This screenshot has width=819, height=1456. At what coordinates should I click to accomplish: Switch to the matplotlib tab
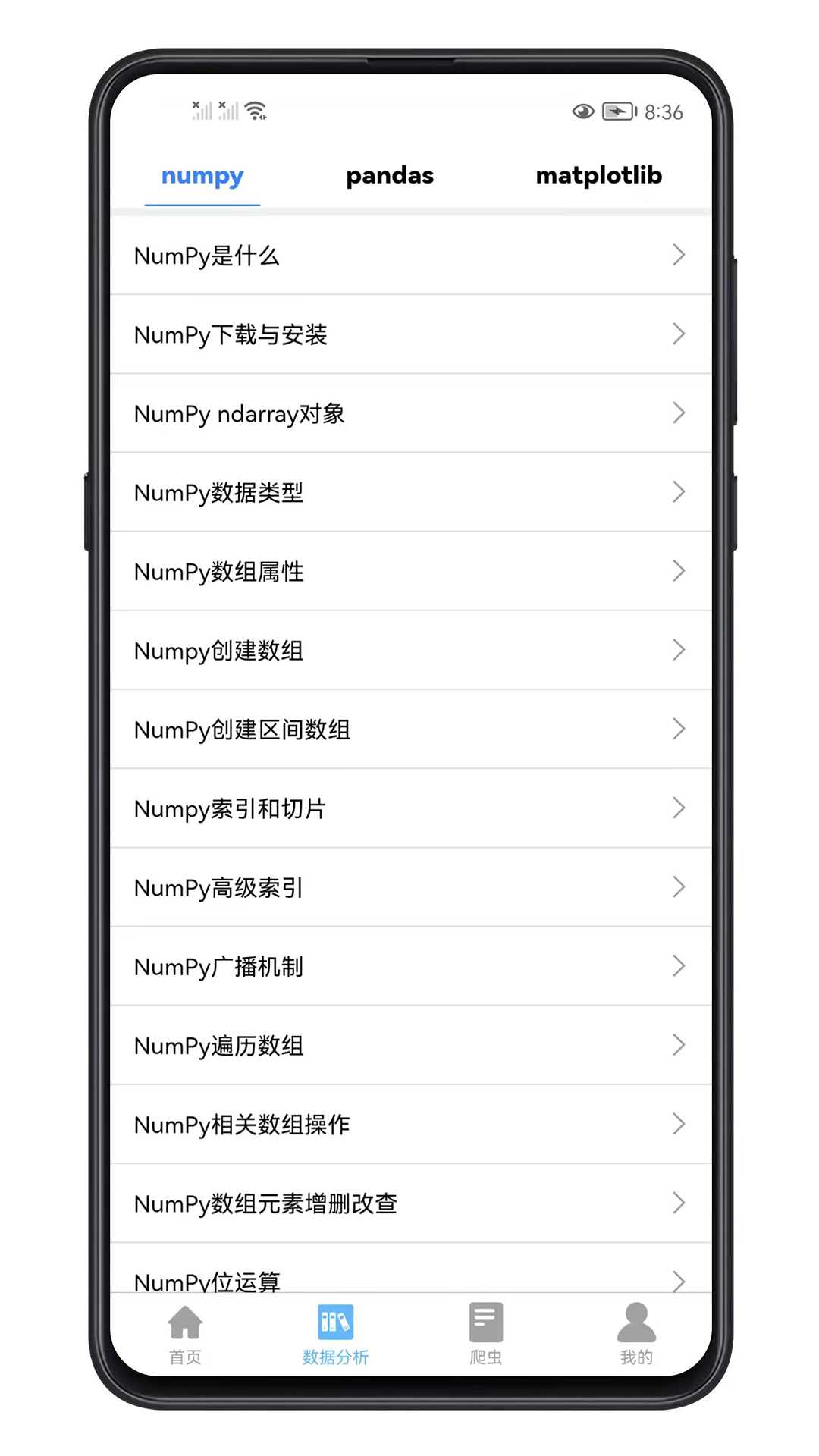click(x=598, y=176)
